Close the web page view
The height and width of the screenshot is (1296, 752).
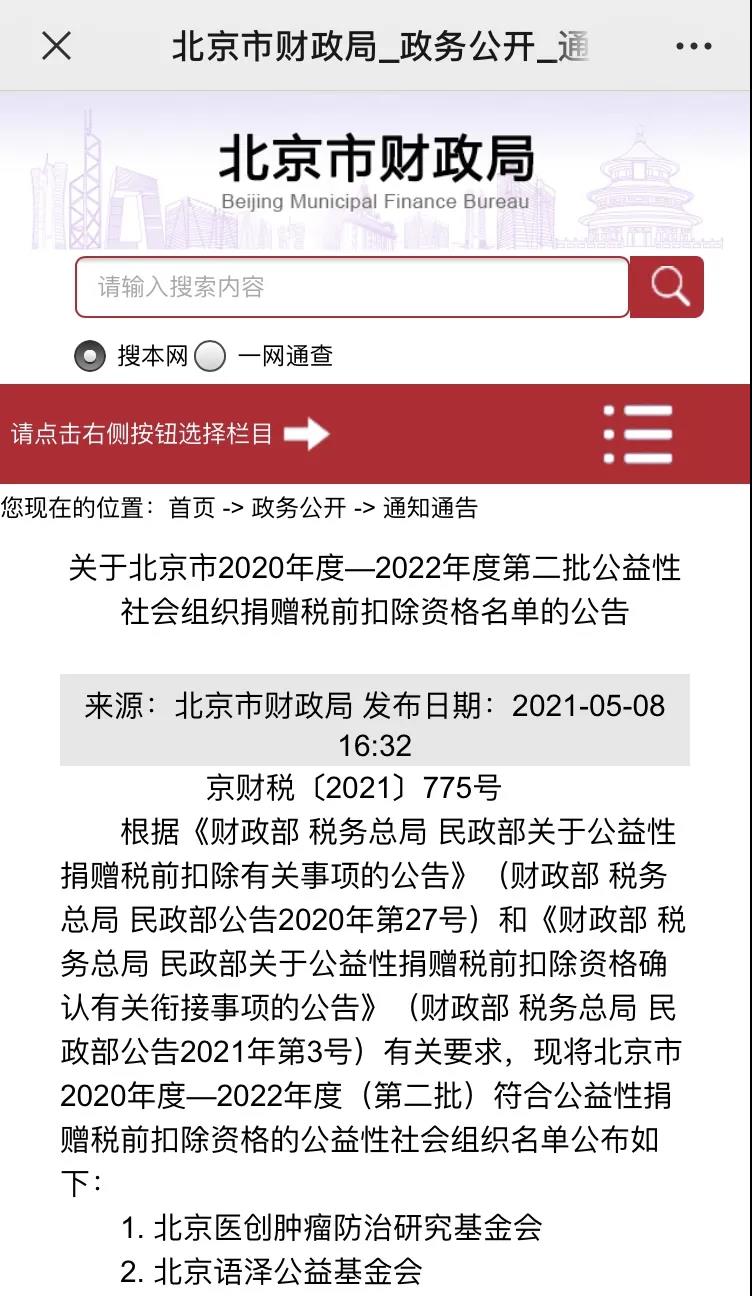tap(57, 45)
